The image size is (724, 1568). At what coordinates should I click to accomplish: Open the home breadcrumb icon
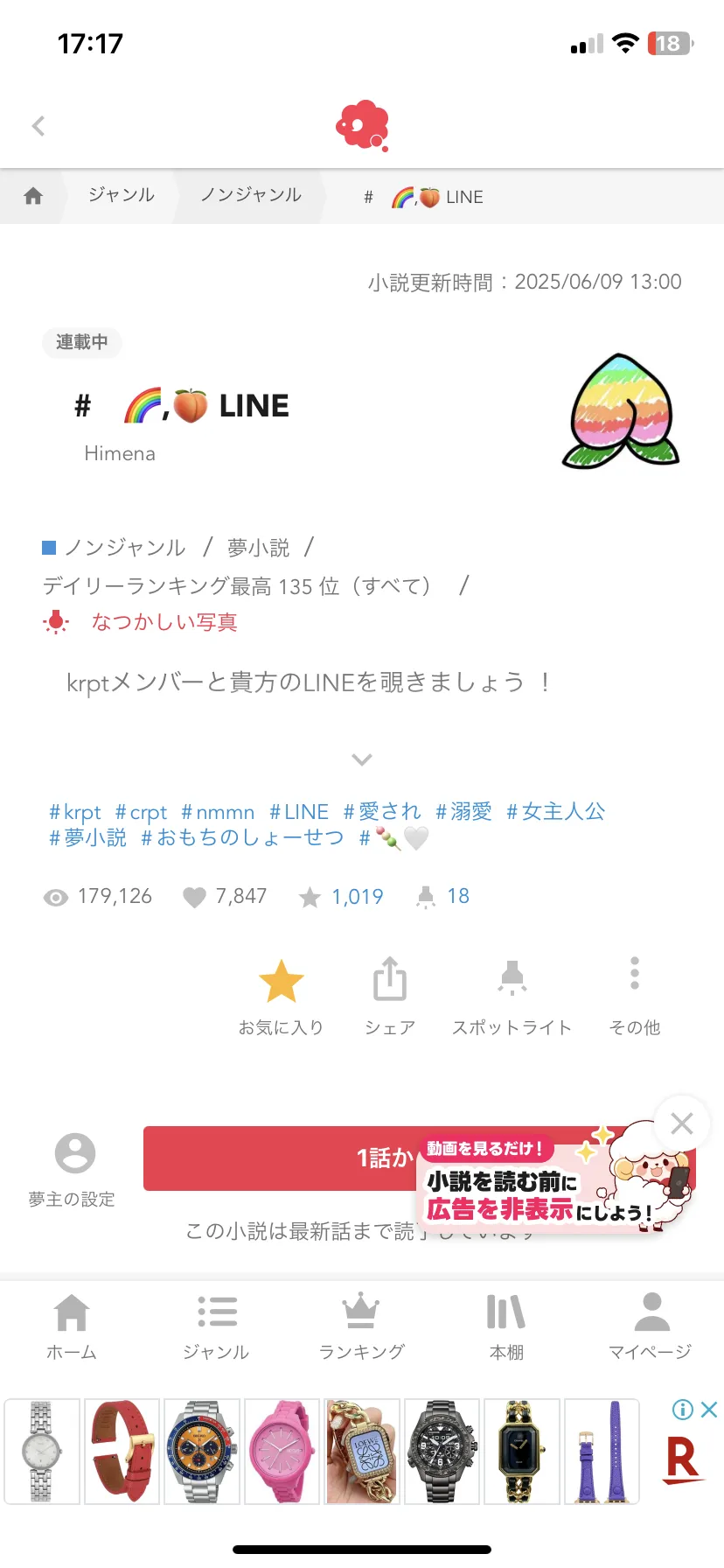(x=33, y=196)
